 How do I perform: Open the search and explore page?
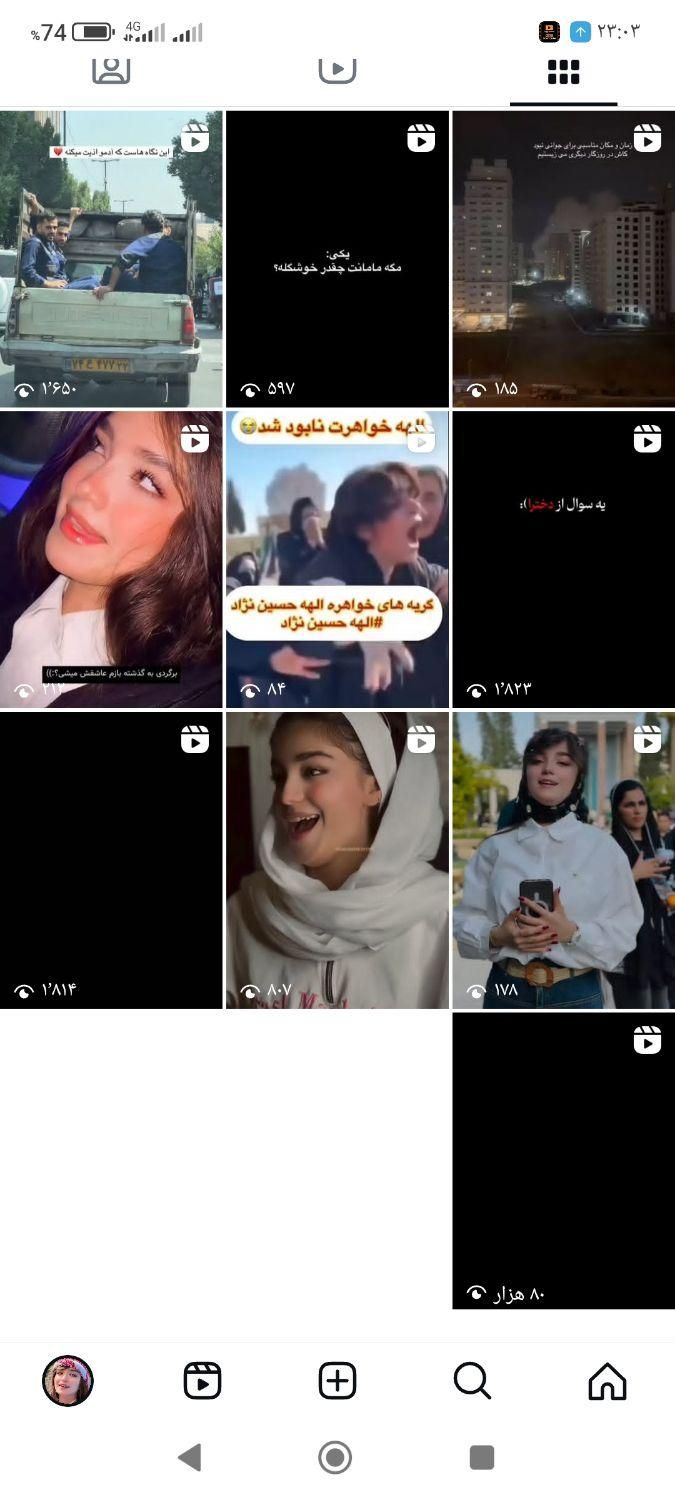(472, 1381)
